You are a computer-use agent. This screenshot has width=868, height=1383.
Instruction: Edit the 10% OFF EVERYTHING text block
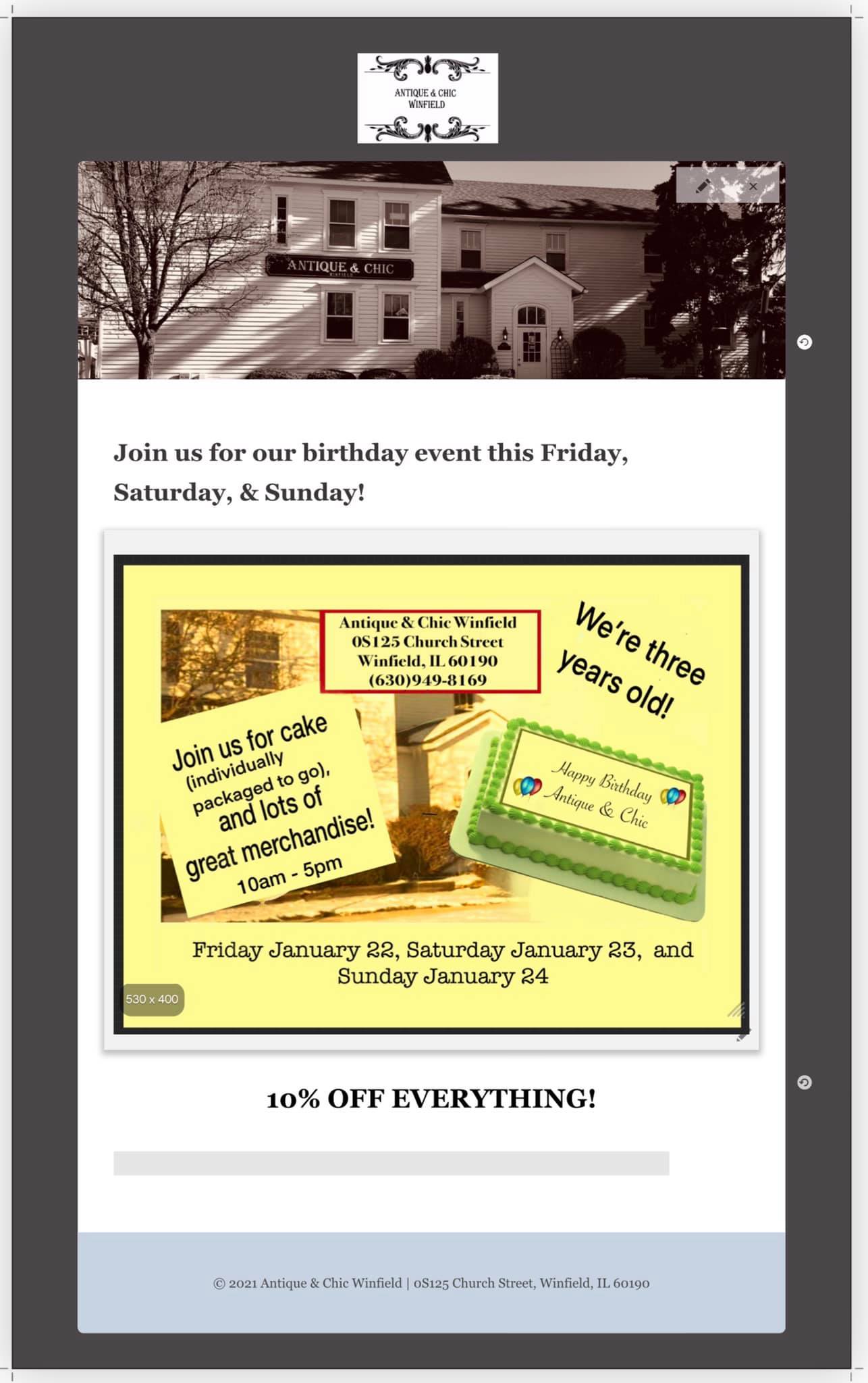(431, 1099)
